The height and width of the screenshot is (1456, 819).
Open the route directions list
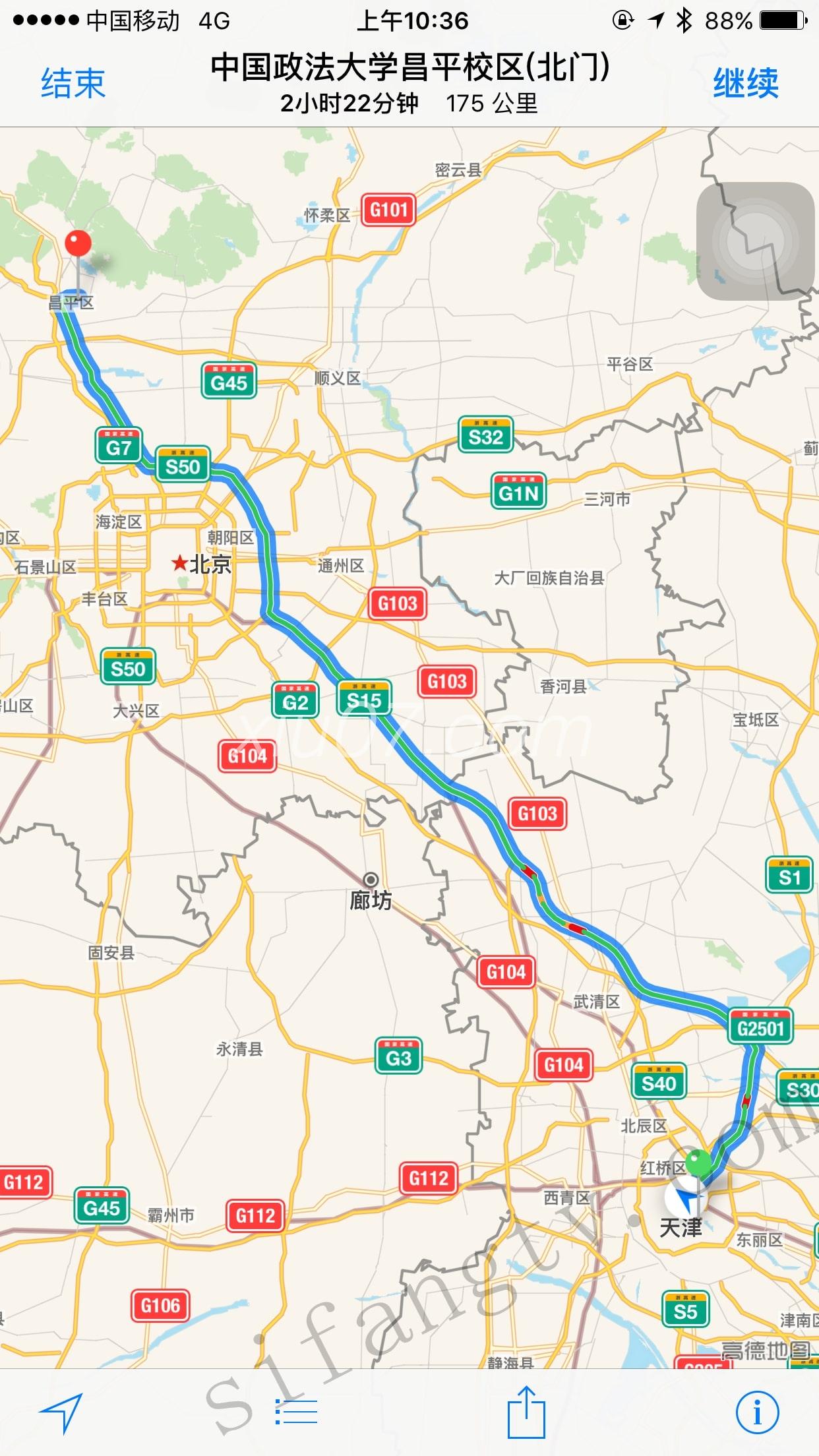tap(297, 1412)
